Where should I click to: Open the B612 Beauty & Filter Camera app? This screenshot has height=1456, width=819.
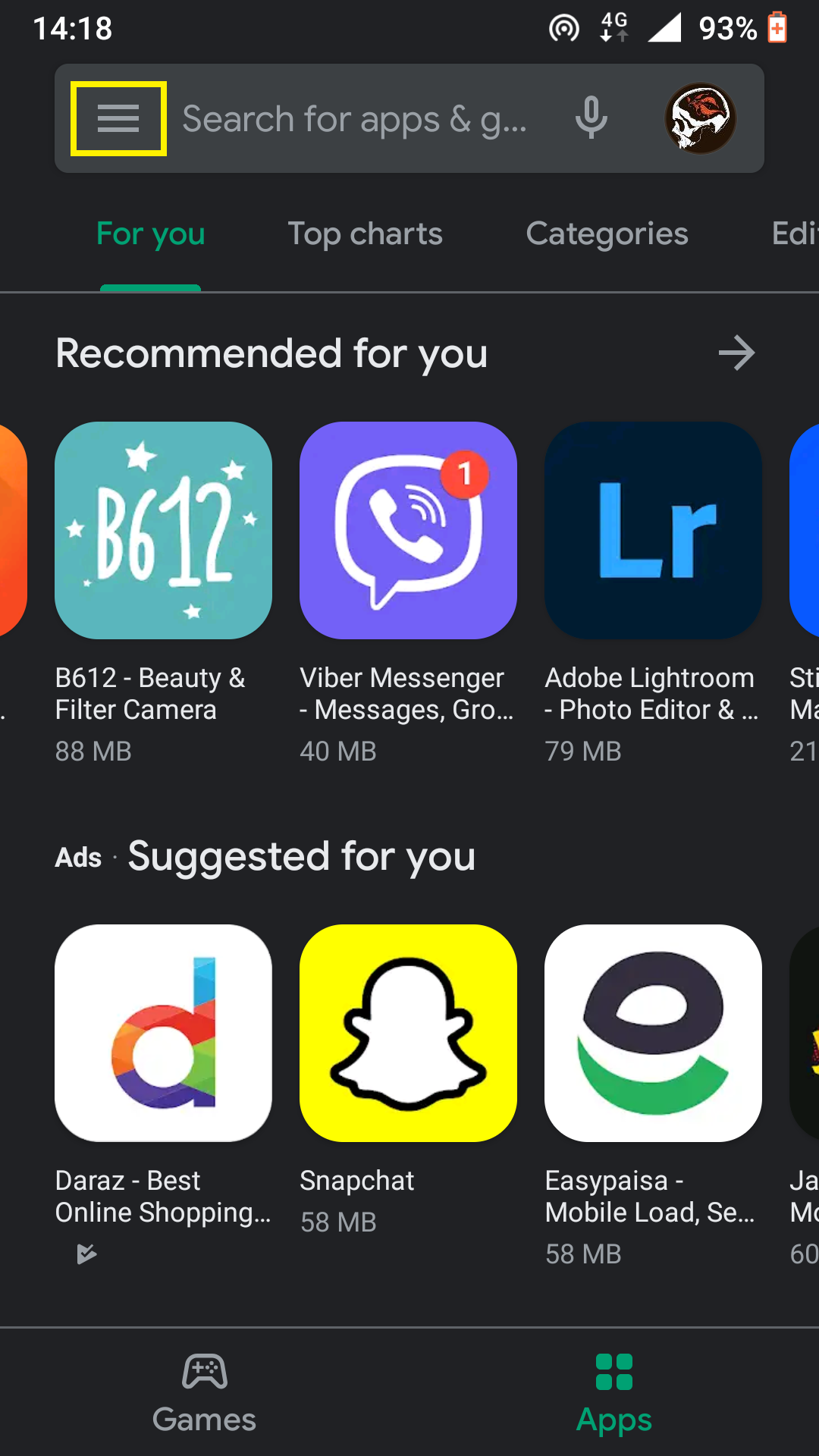[163, 531]
